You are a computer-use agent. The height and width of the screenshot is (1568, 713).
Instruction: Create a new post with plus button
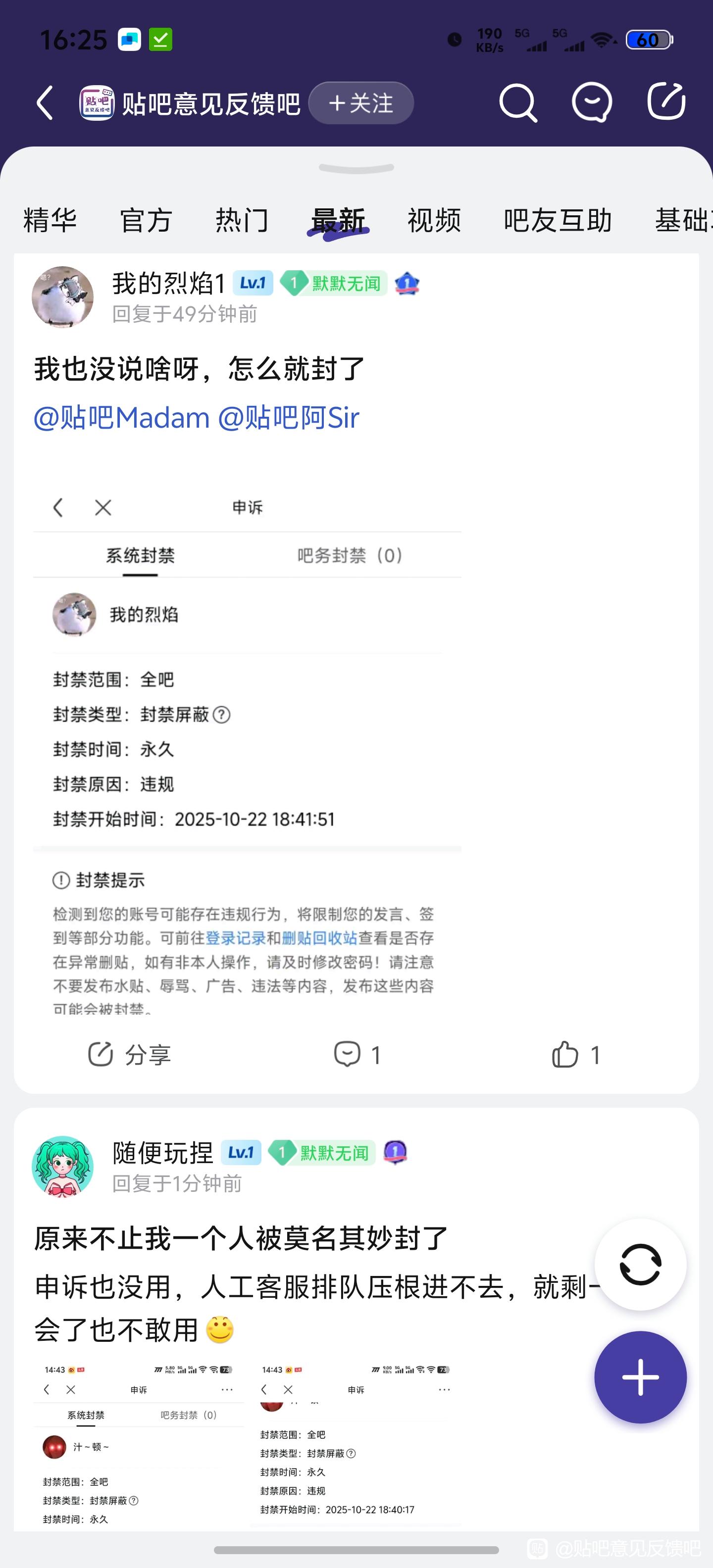[640, 1377]
